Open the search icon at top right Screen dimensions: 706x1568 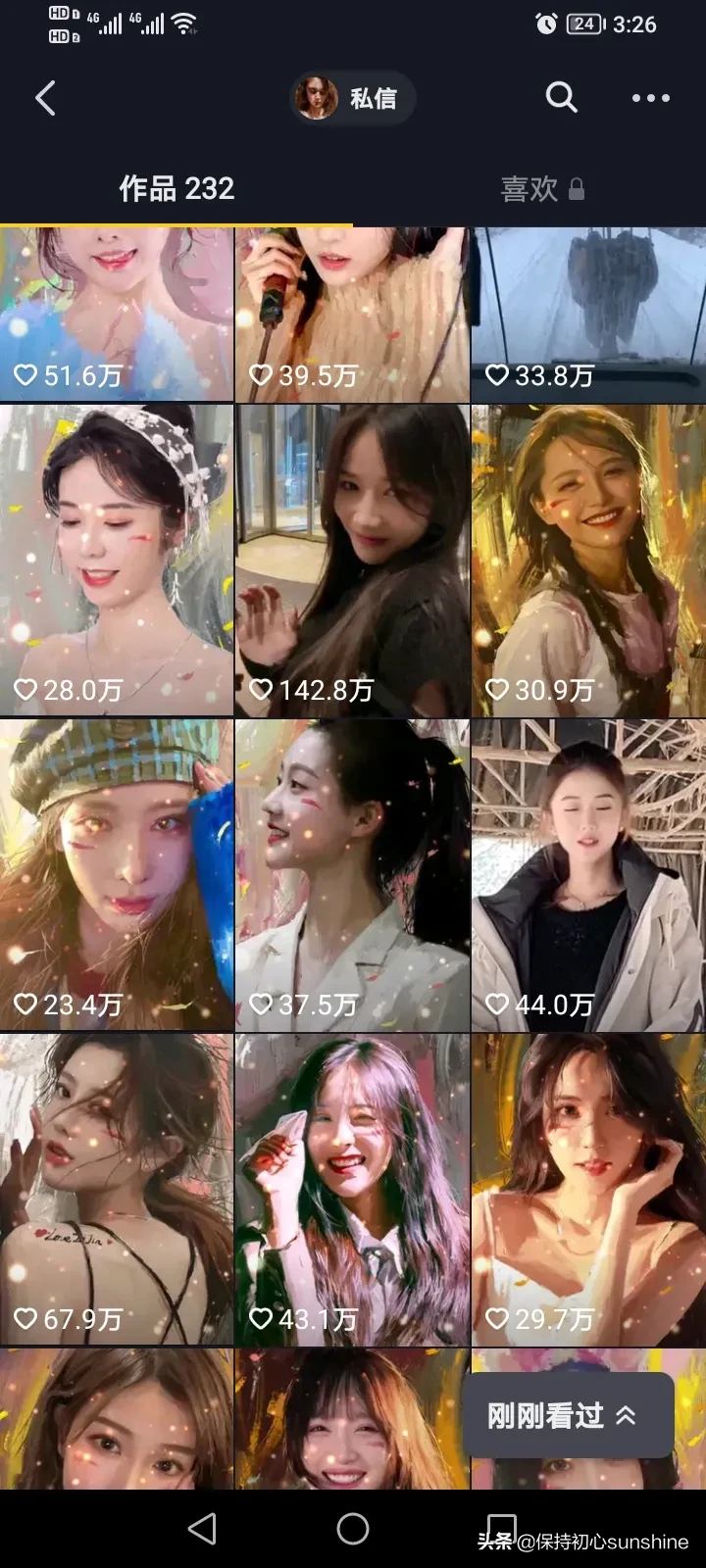pyautogui.click(x=561, y=97)
